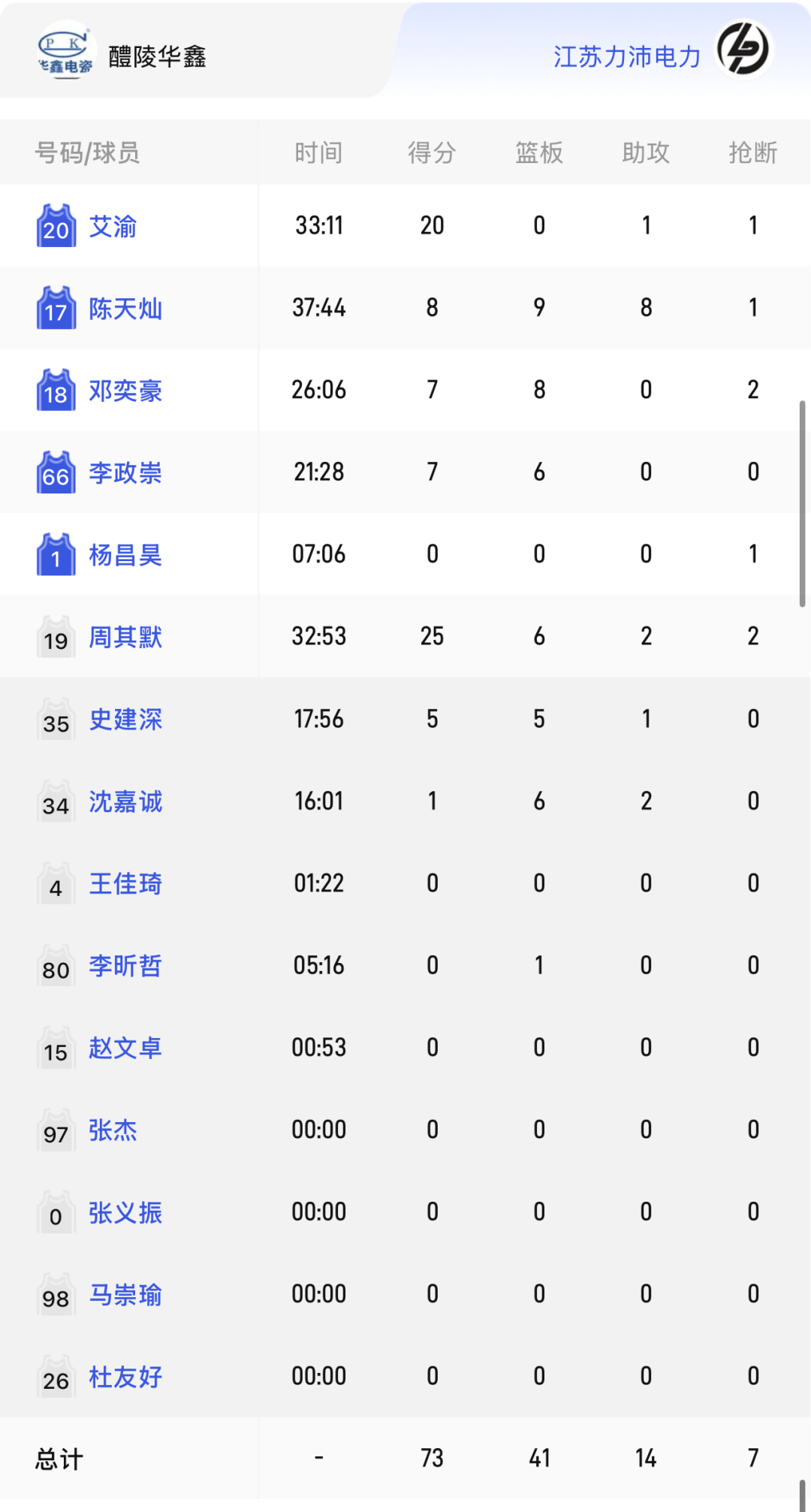Screen dimensions: 811x1512
Task: Open player 张杰's profile
Action: tap(113, 1130)
